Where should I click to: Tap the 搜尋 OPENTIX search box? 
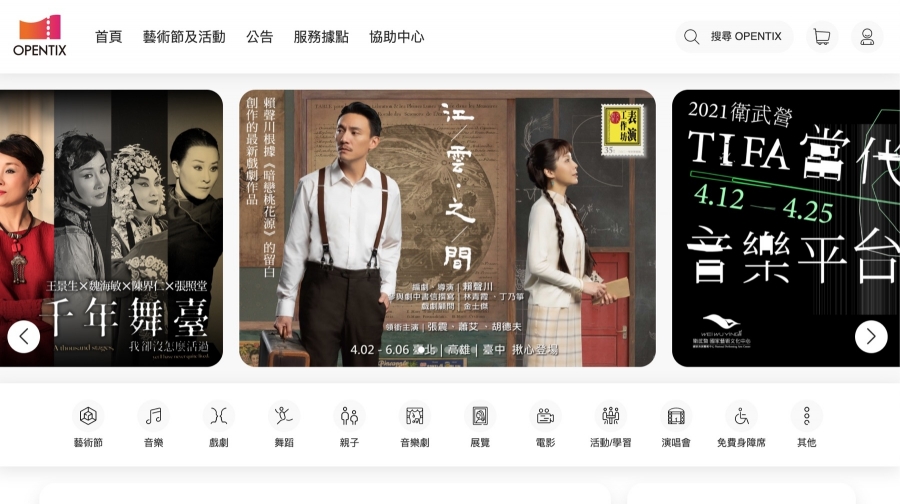click(735, 37)
